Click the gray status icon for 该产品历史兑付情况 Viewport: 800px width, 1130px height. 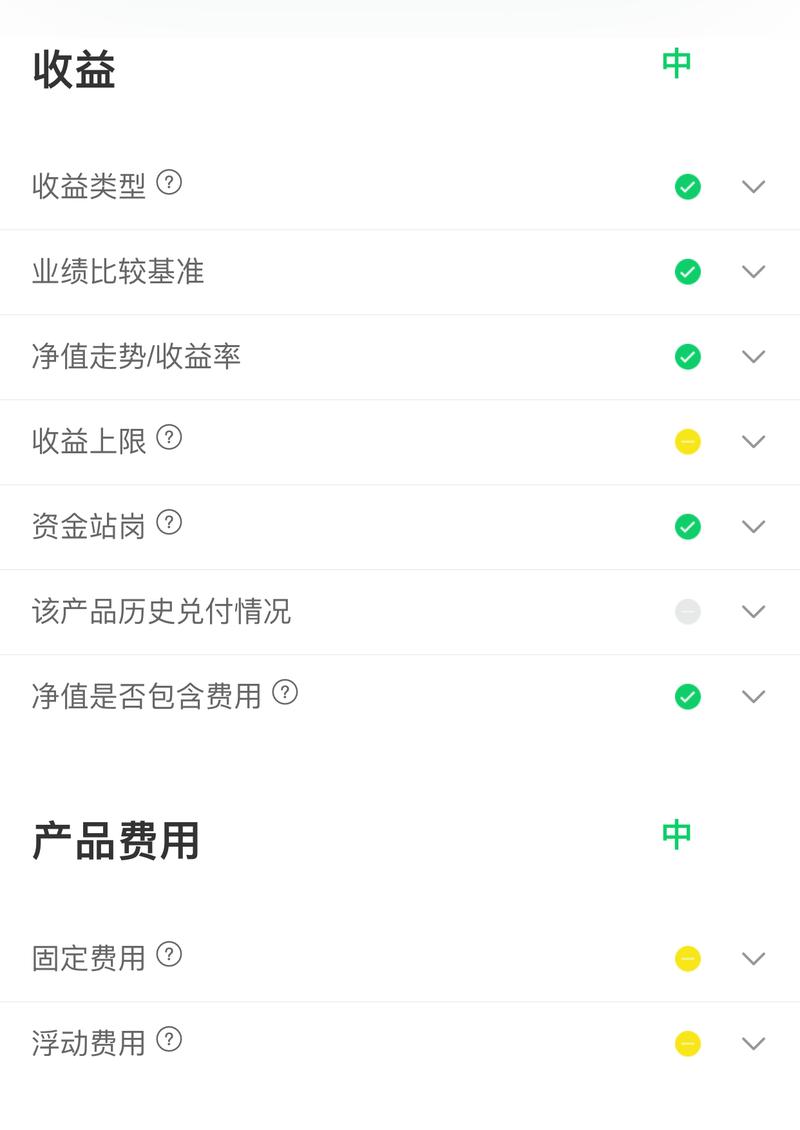(x=687, y=611)
